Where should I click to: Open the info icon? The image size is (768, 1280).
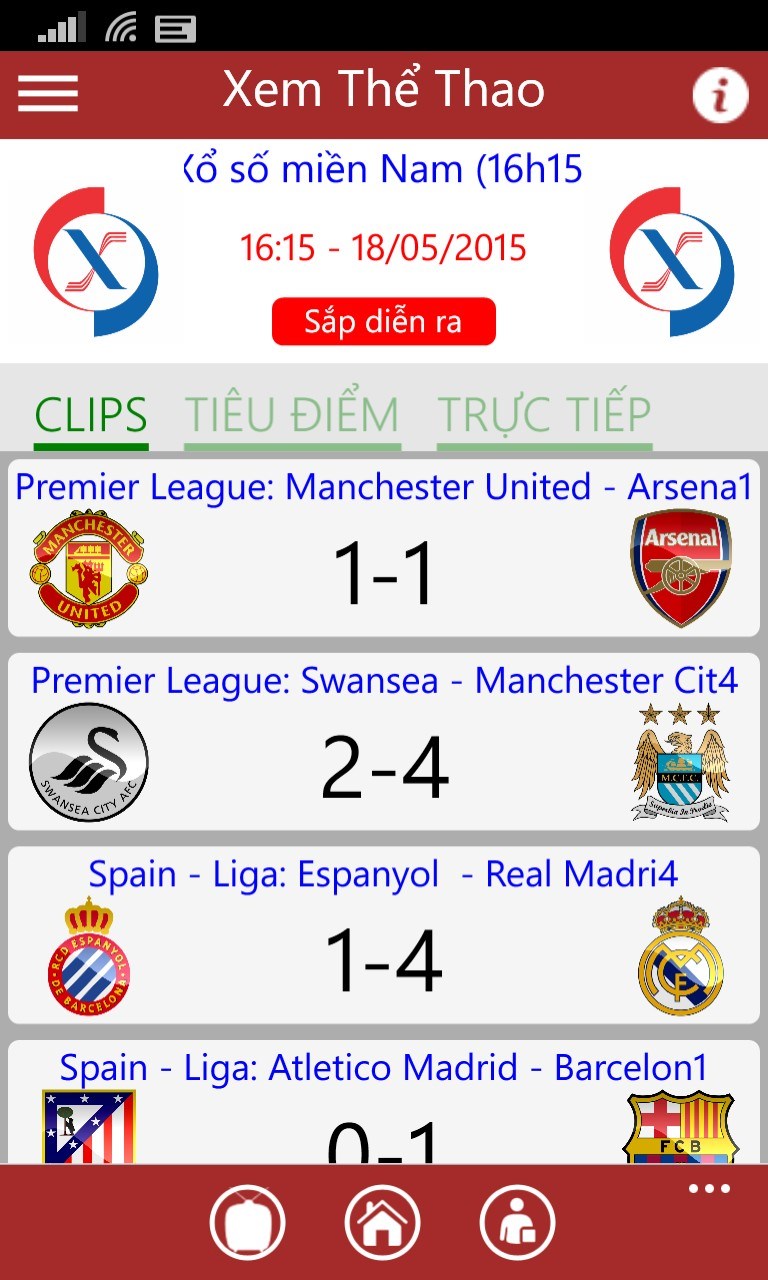(720, 96)
